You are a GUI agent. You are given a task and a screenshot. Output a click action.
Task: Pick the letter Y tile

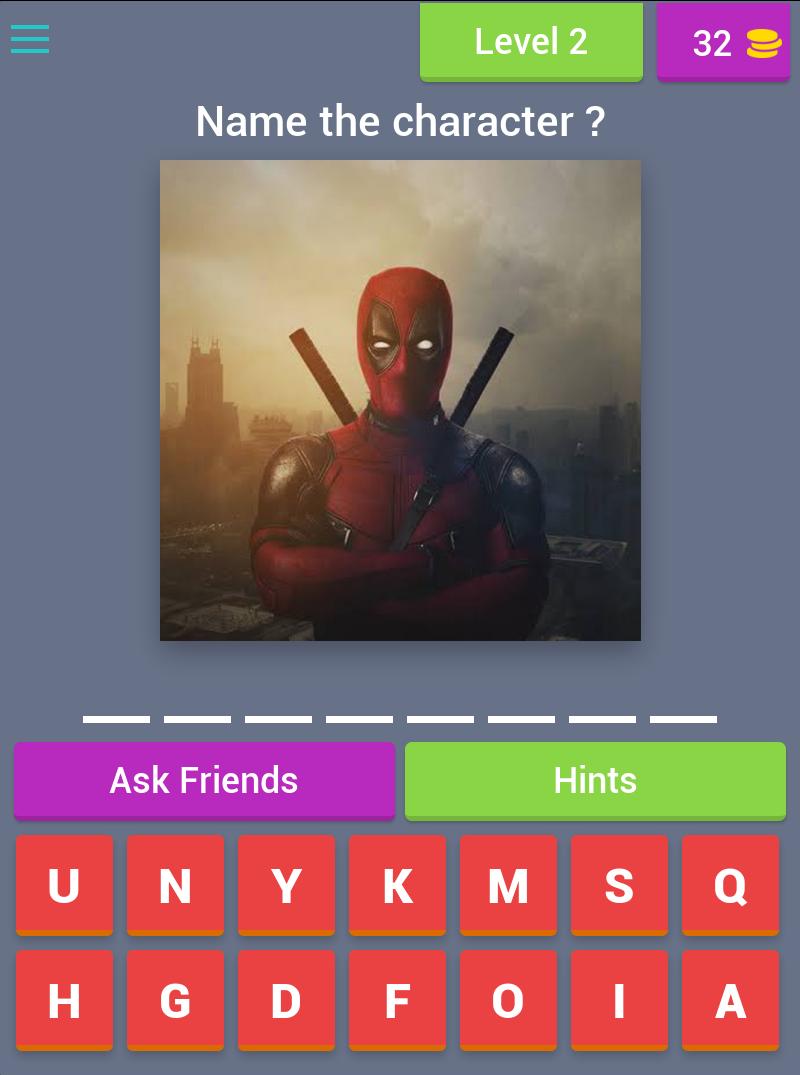coord(286,885)
